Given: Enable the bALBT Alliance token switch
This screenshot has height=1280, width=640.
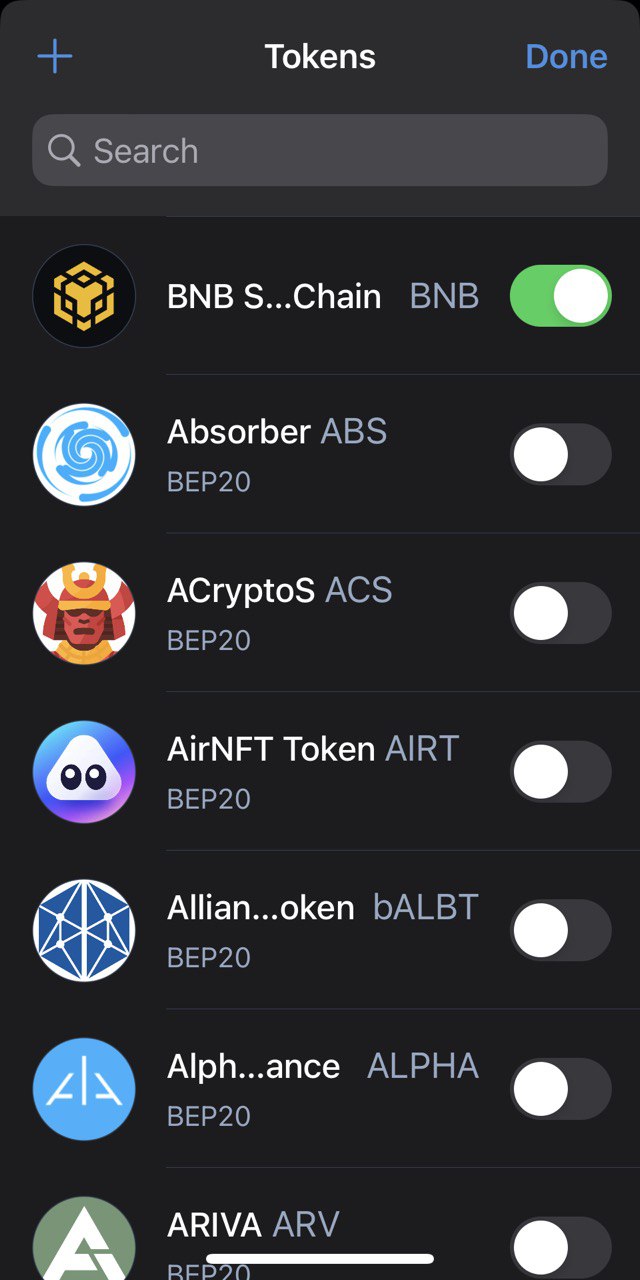Looking at the screenshot, I should coord(560,930).
